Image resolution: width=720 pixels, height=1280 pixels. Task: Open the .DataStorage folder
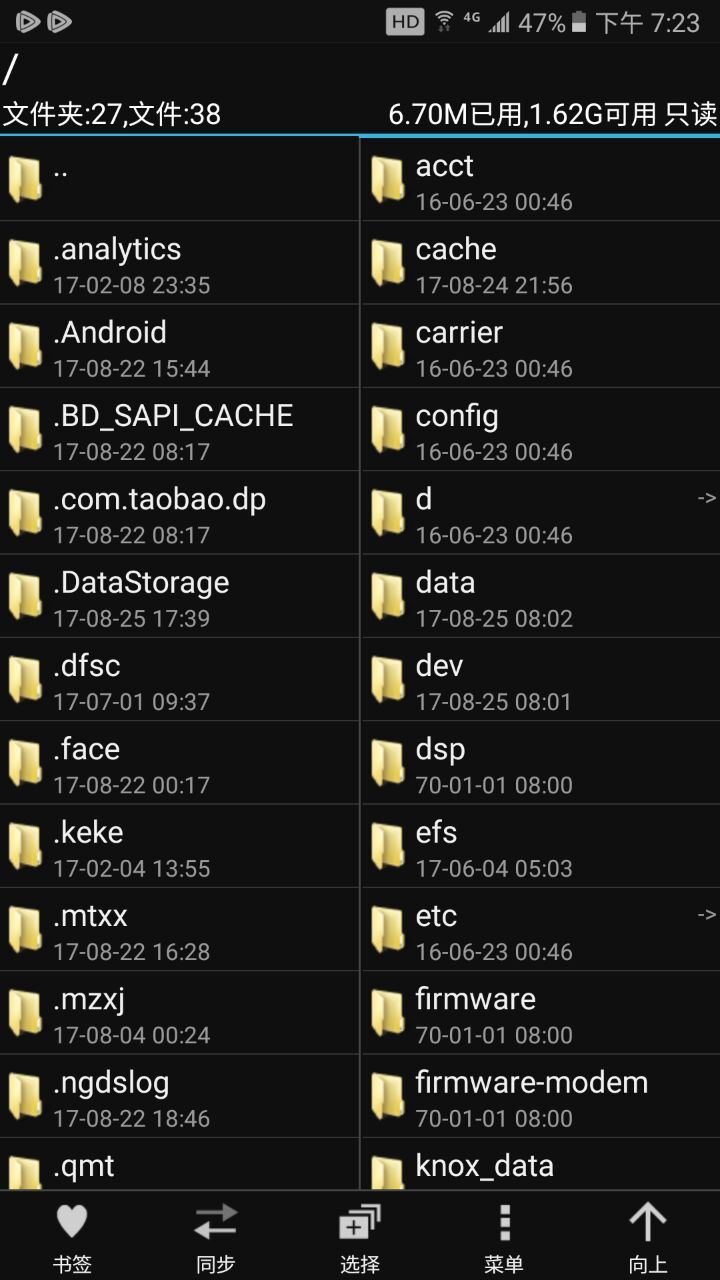pos(179,597)
